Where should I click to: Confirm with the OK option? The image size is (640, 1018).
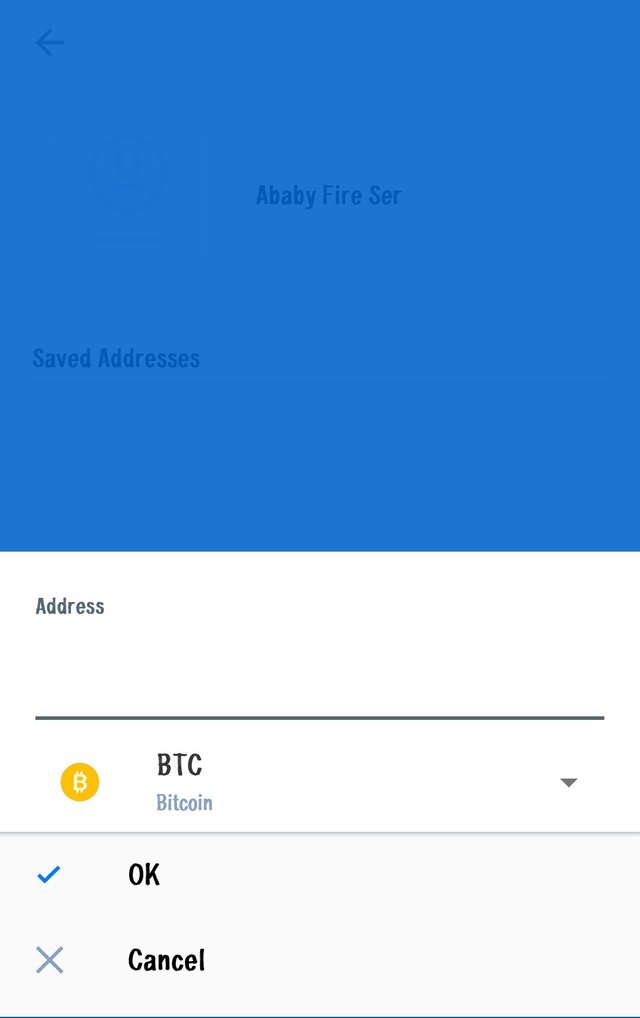[144, 875]
